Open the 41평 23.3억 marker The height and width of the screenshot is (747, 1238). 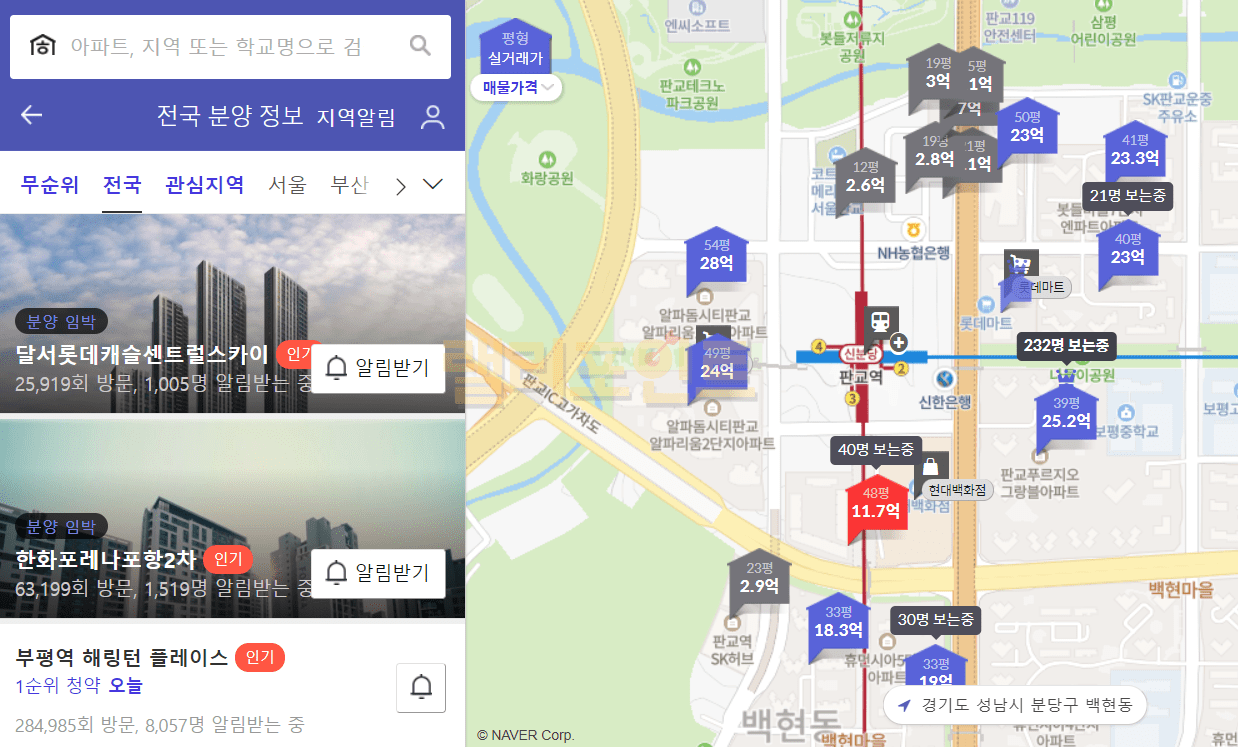click(x=1134, y=152)
